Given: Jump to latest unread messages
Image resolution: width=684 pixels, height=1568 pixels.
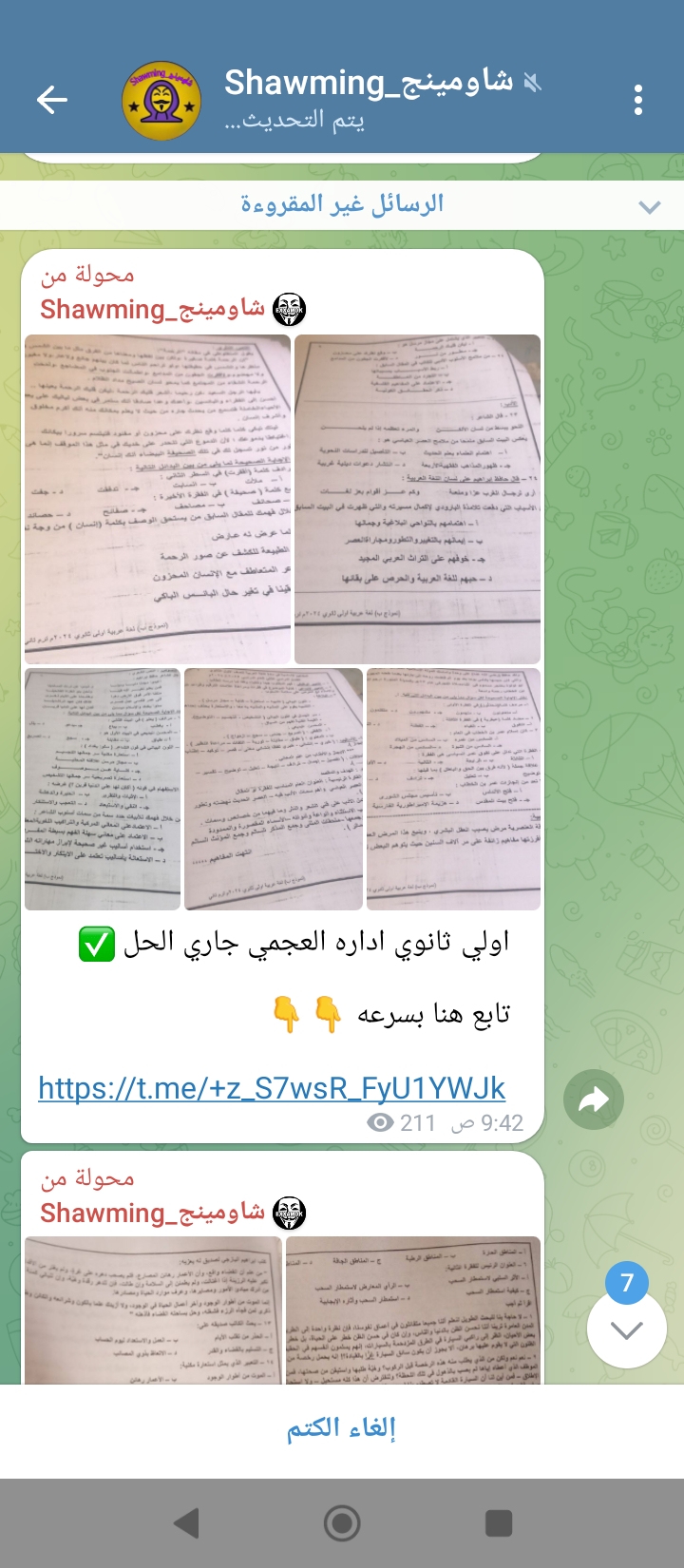Looking at the screenshot, I should coord(626,1329).
